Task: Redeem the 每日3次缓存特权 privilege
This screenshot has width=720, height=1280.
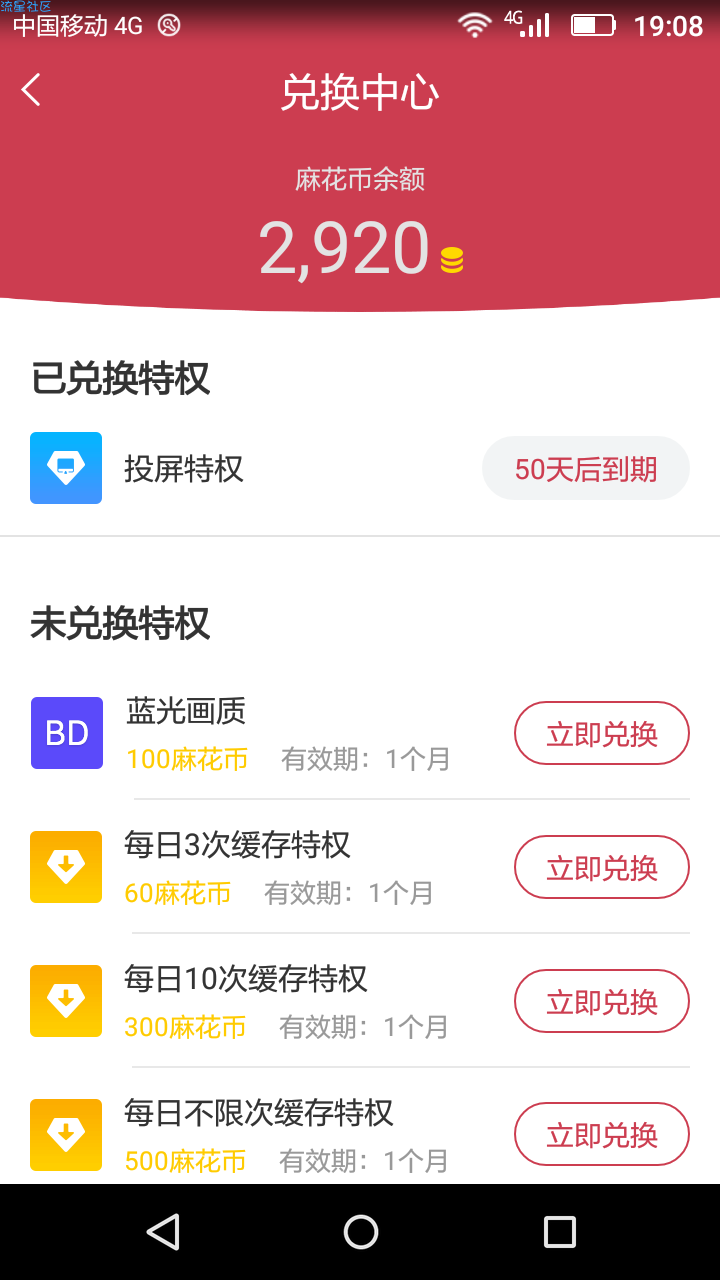Action: 602,867
